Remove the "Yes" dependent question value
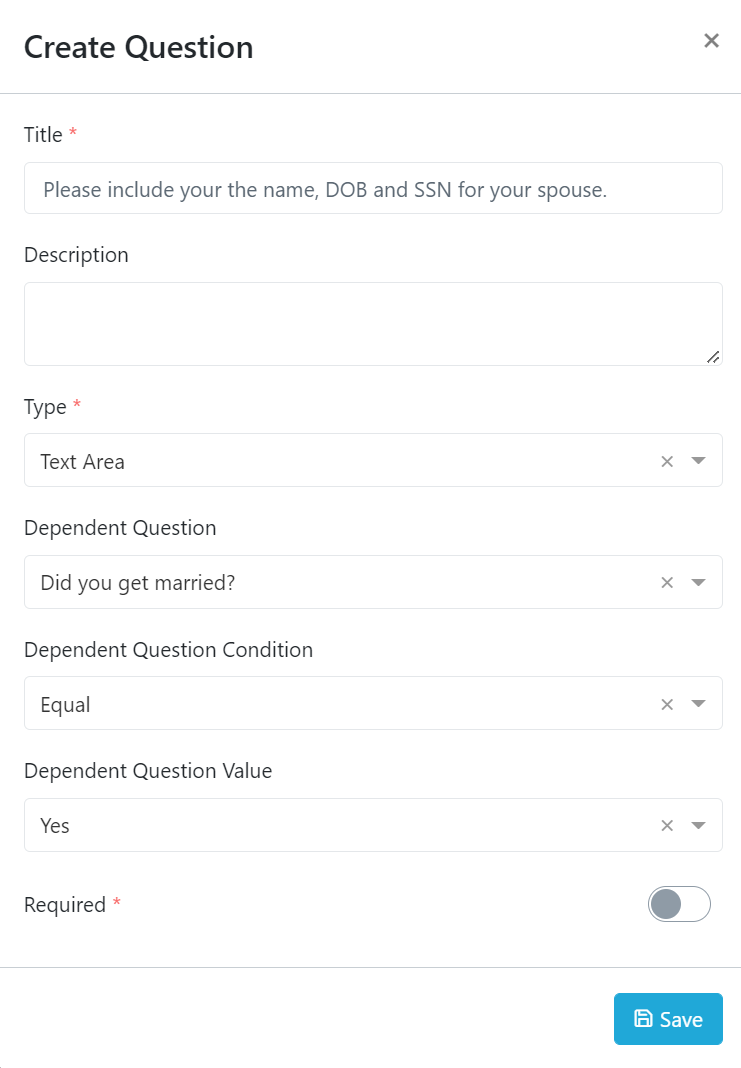The width and height of the screenshot is (741, 1068). point(667,825)
